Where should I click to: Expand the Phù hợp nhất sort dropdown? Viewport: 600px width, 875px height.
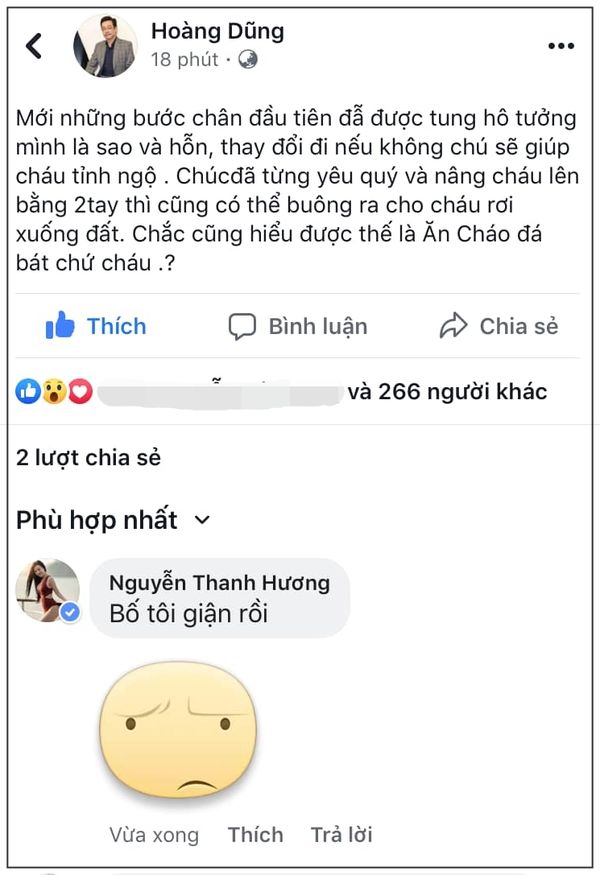pos(113,520)
